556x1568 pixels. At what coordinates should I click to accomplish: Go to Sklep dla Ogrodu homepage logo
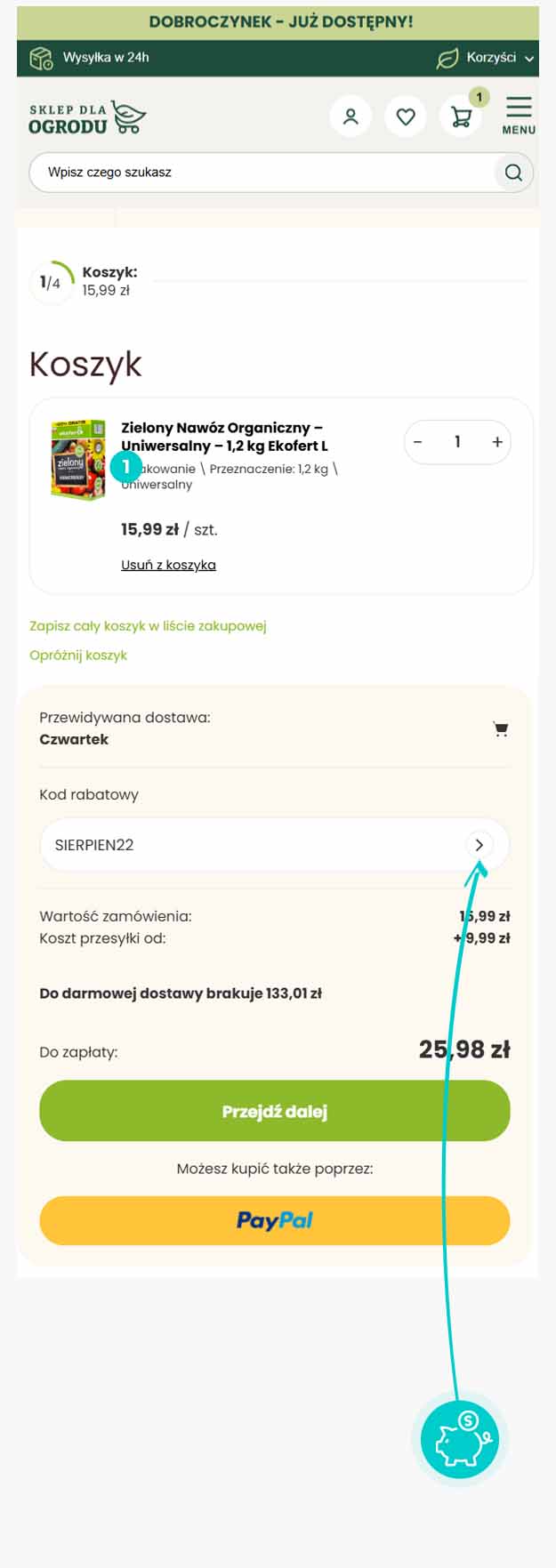tap(86, 118)
